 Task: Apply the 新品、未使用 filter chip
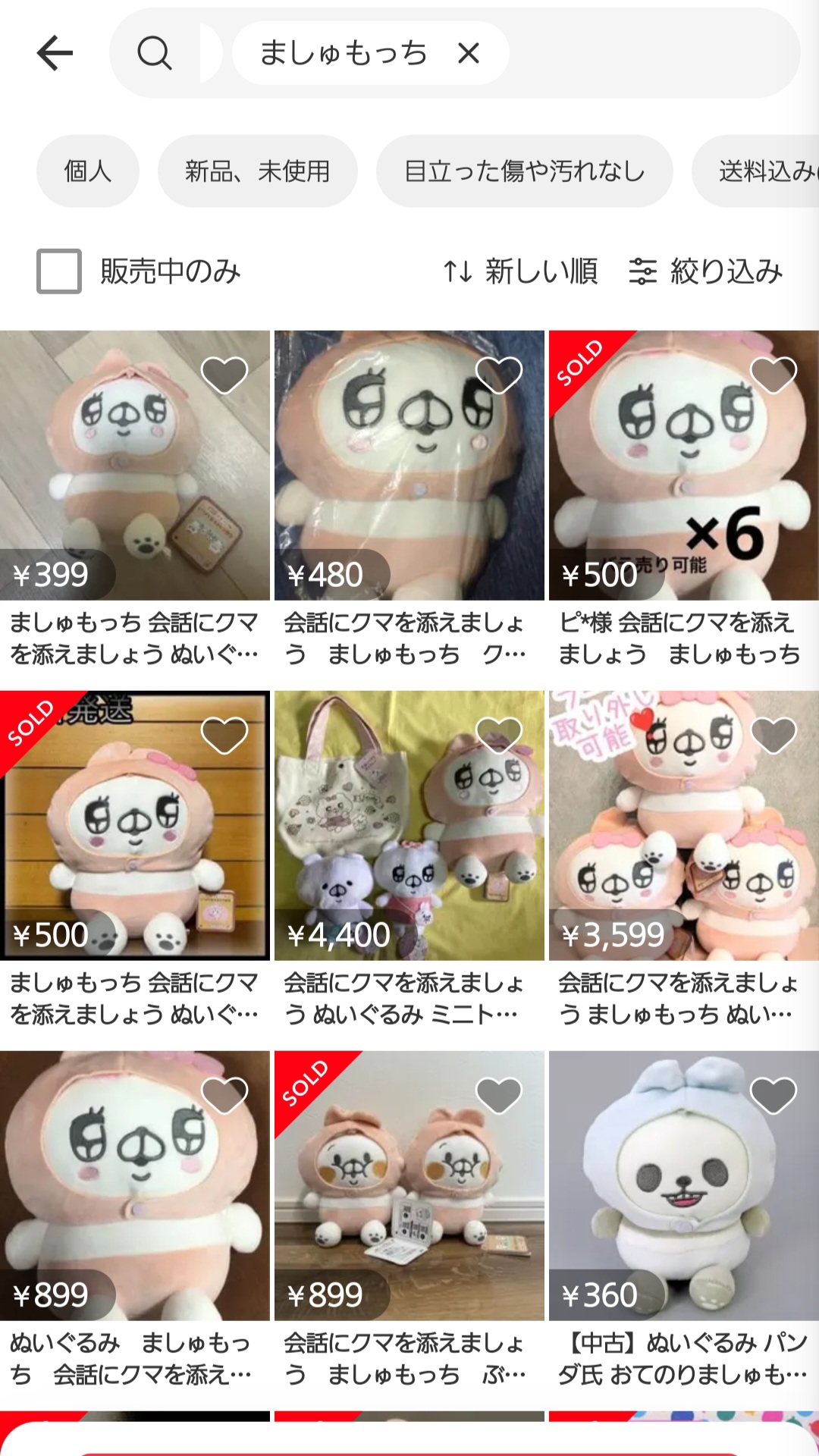(257, 171)
